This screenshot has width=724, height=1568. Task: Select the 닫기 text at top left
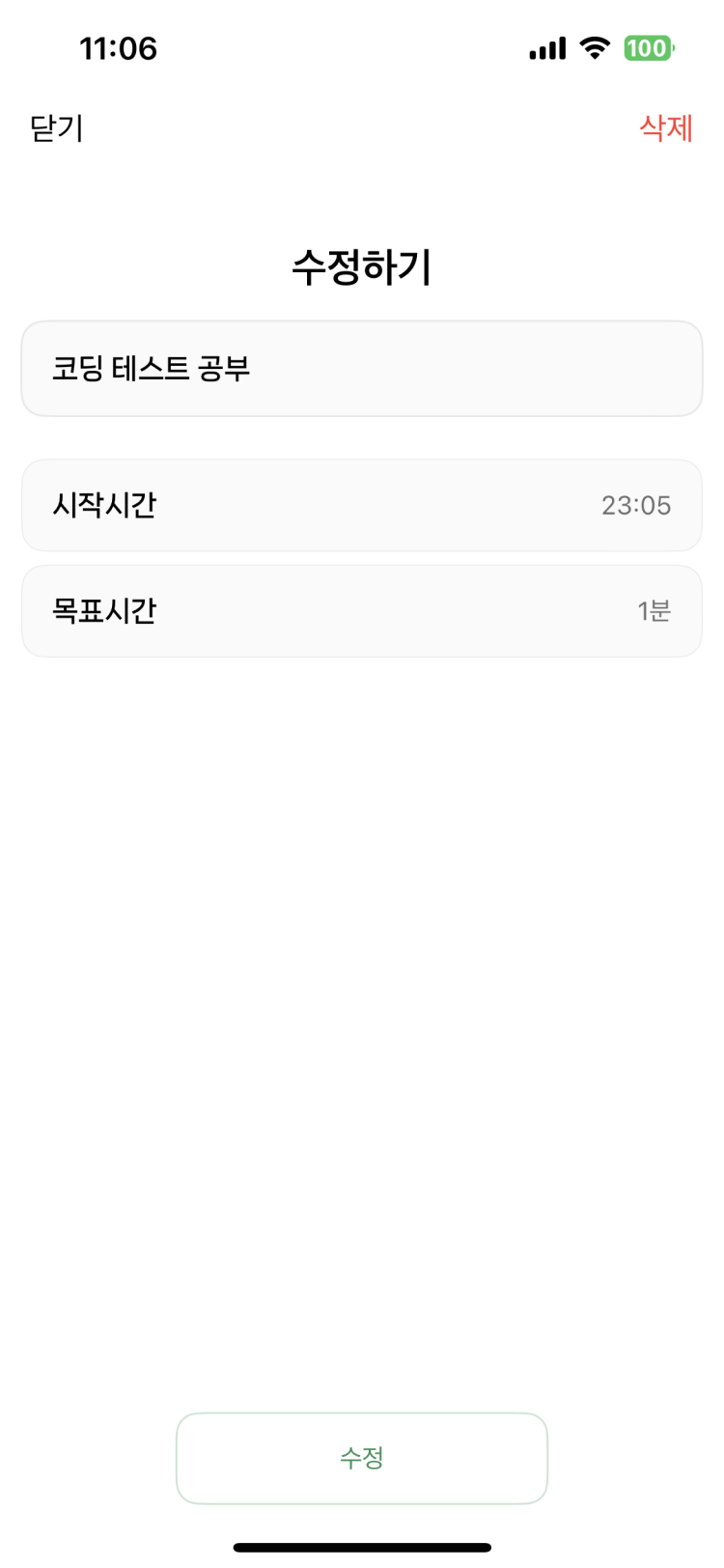click(55, 128)
